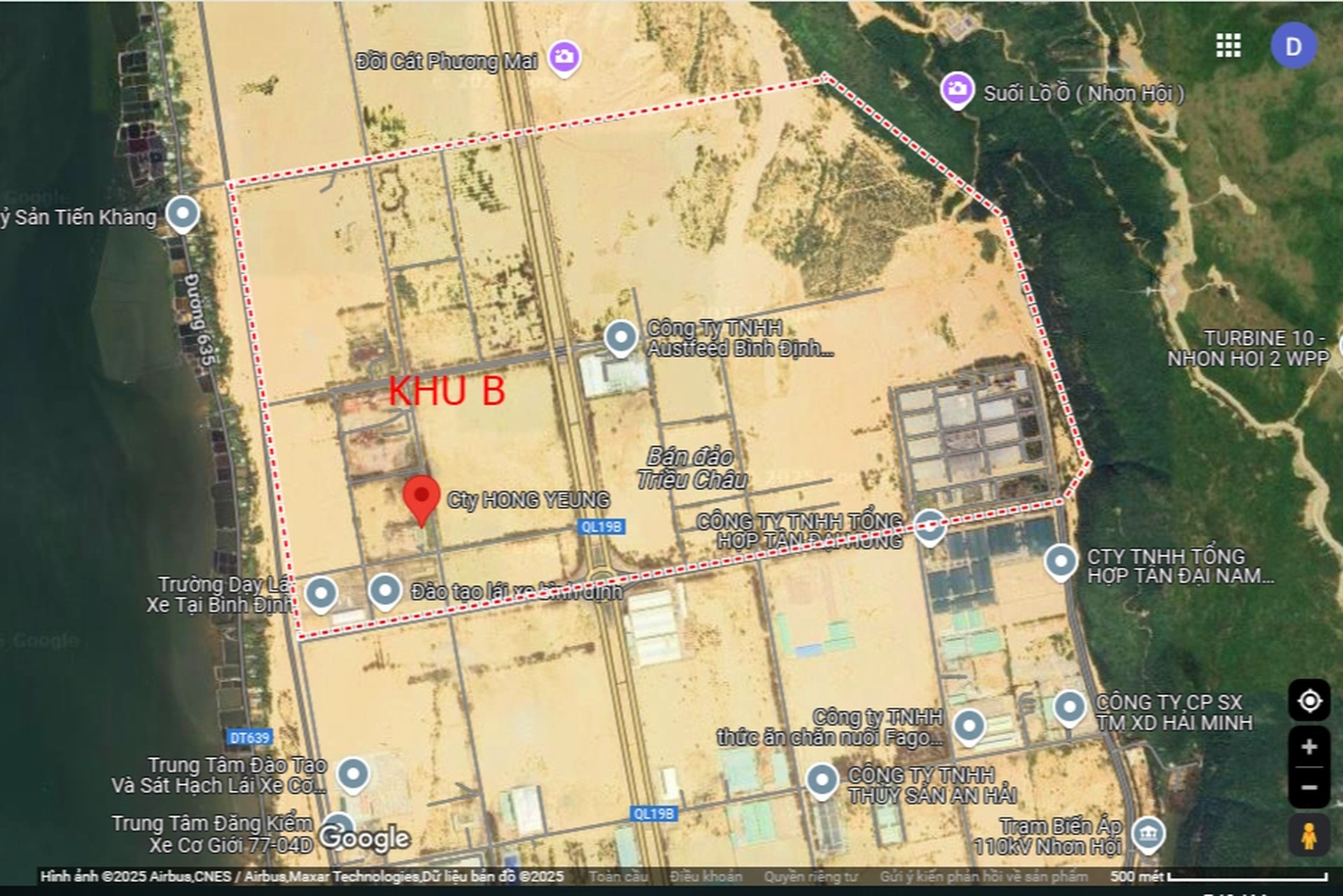Send product feedback via footer link
The height and width of the screenshot is (896, 1343).
(x=983, y=876)
